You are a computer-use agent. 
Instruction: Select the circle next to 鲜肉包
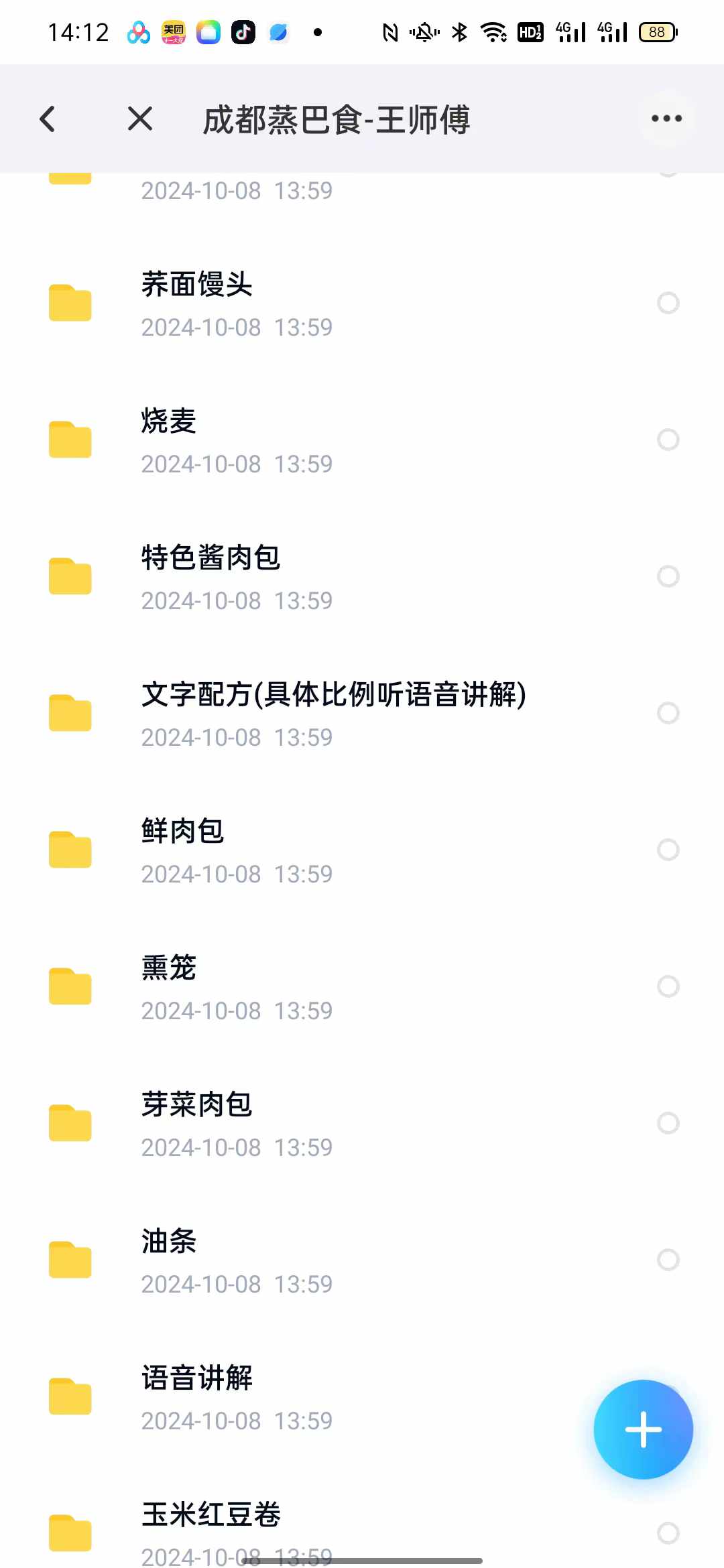pyautogui.click(x=668, y=850)
